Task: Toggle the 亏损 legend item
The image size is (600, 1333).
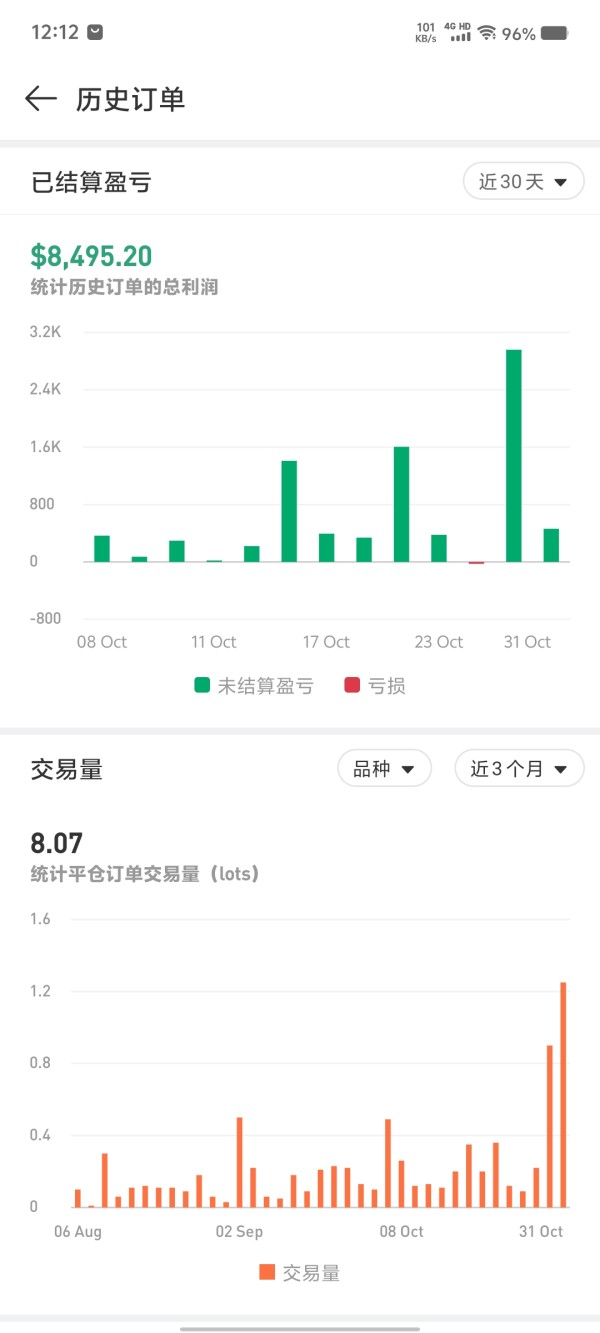Action: click(x=375, y=685)
